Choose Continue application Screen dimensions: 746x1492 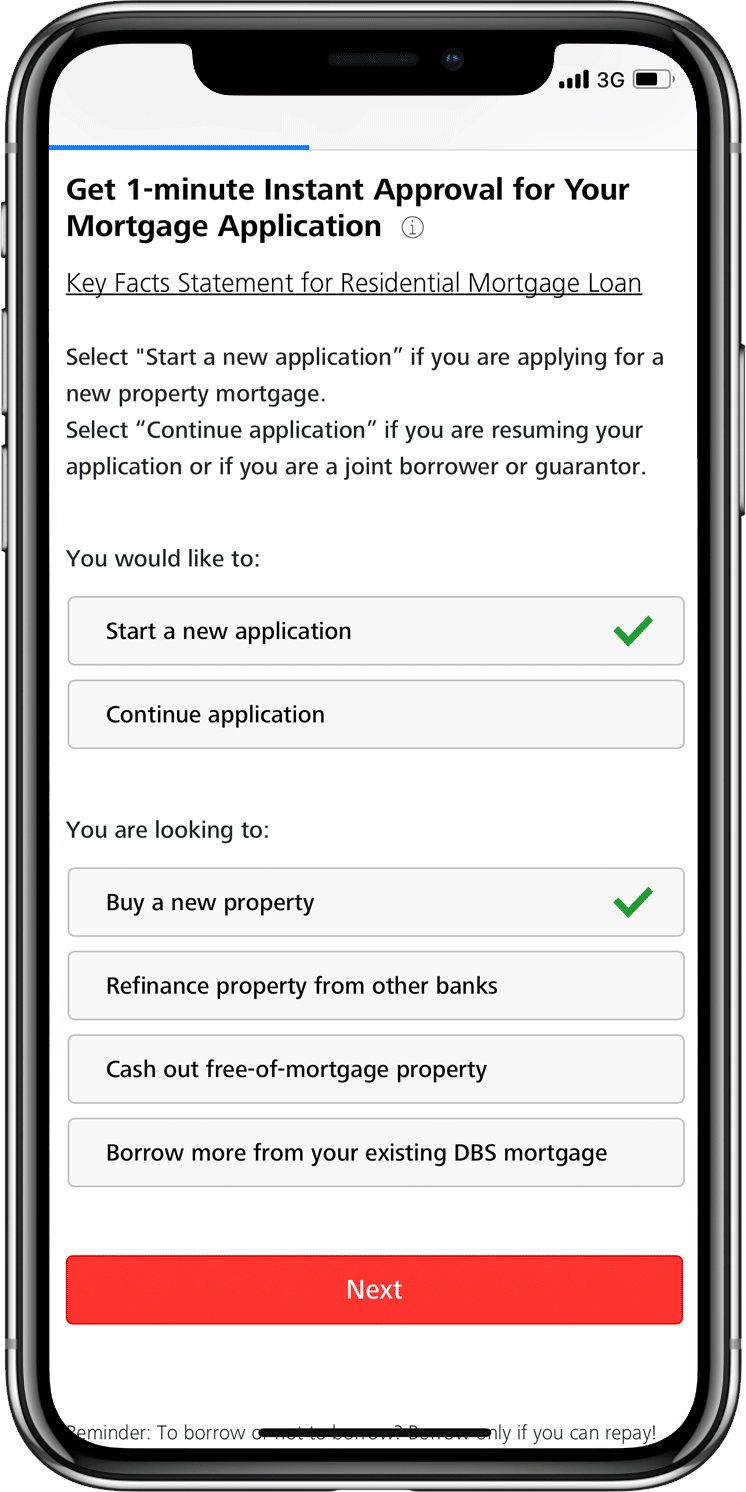tap(375, 714)
